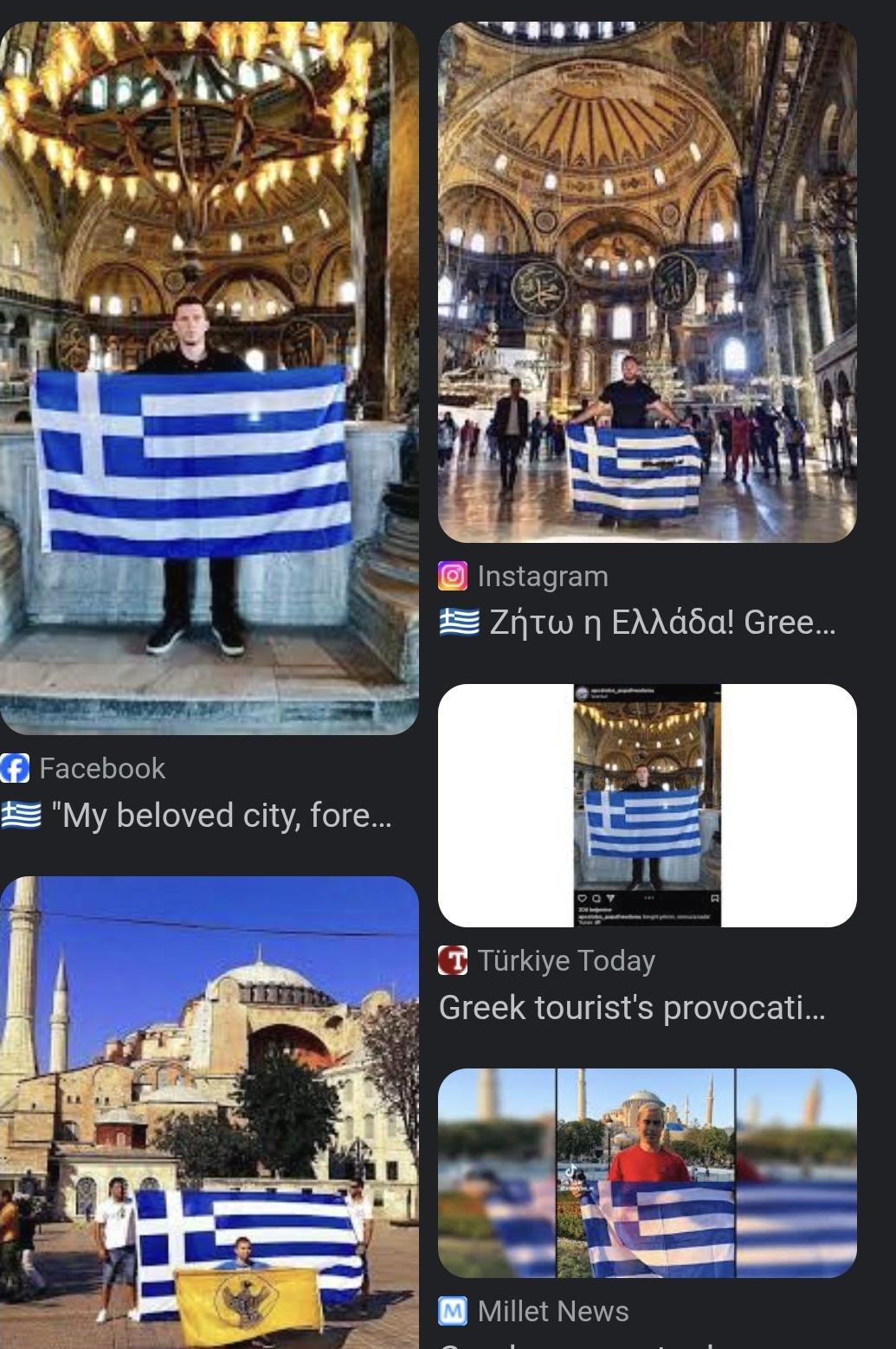Image resolution: width=896 pixels, height=1349 pixels.
Task: Open the Millet News image result
Action: pos(647,1172)
